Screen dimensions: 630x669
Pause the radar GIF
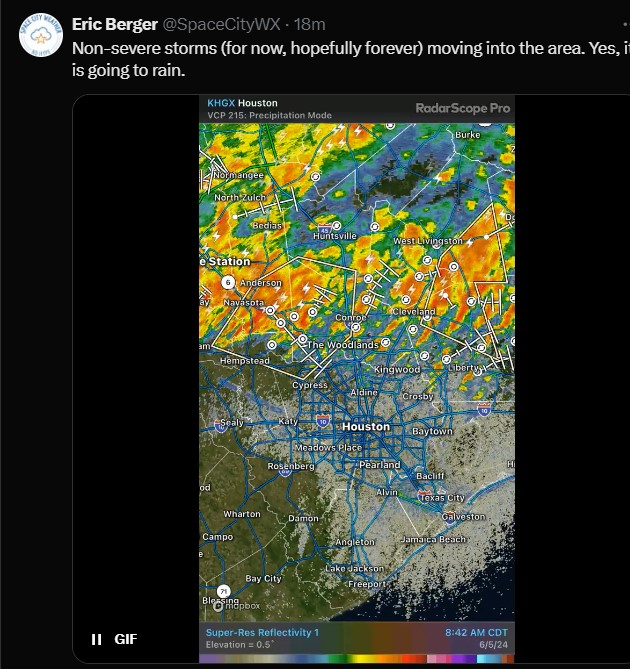[x=96, y=639]
